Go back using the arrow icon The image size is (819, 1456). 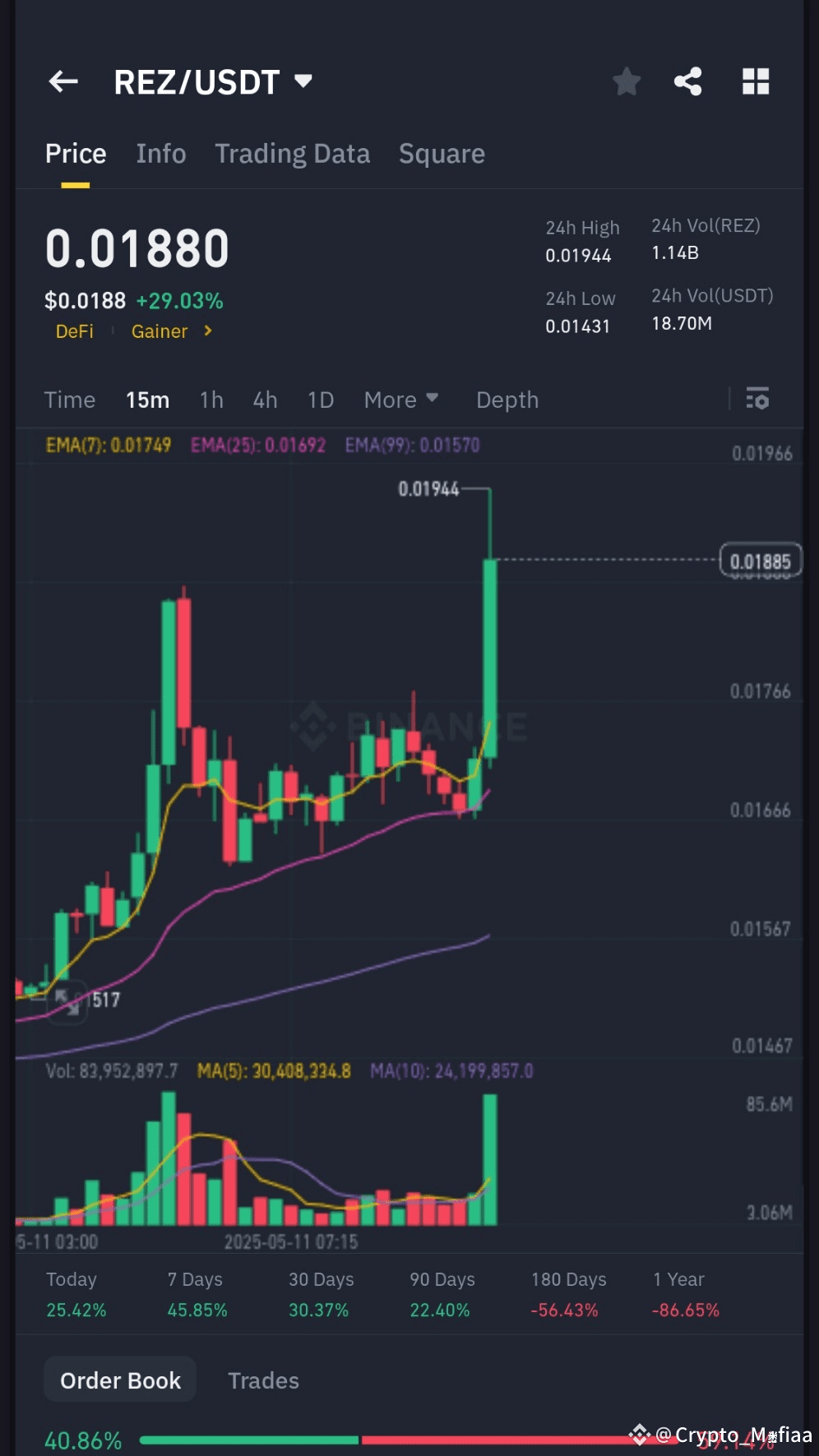point(63,81)
